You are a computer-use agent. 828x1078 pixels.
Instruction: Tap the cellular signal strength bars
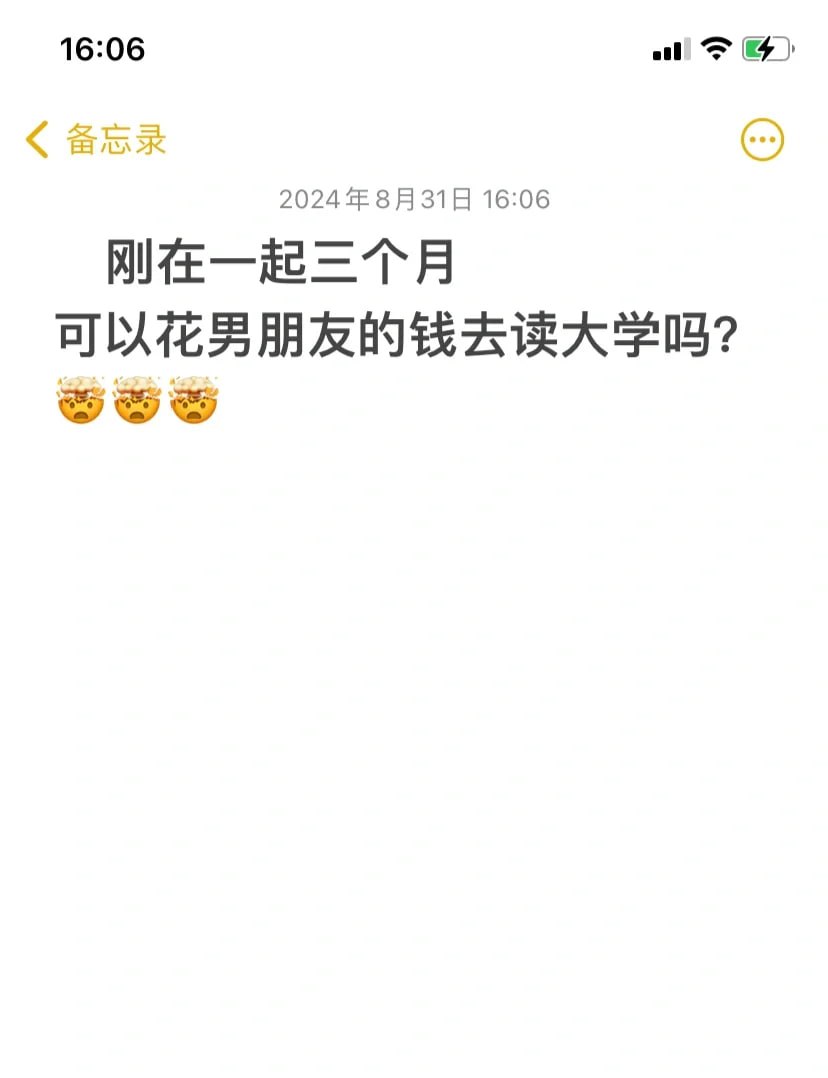[x=670, y=48]
